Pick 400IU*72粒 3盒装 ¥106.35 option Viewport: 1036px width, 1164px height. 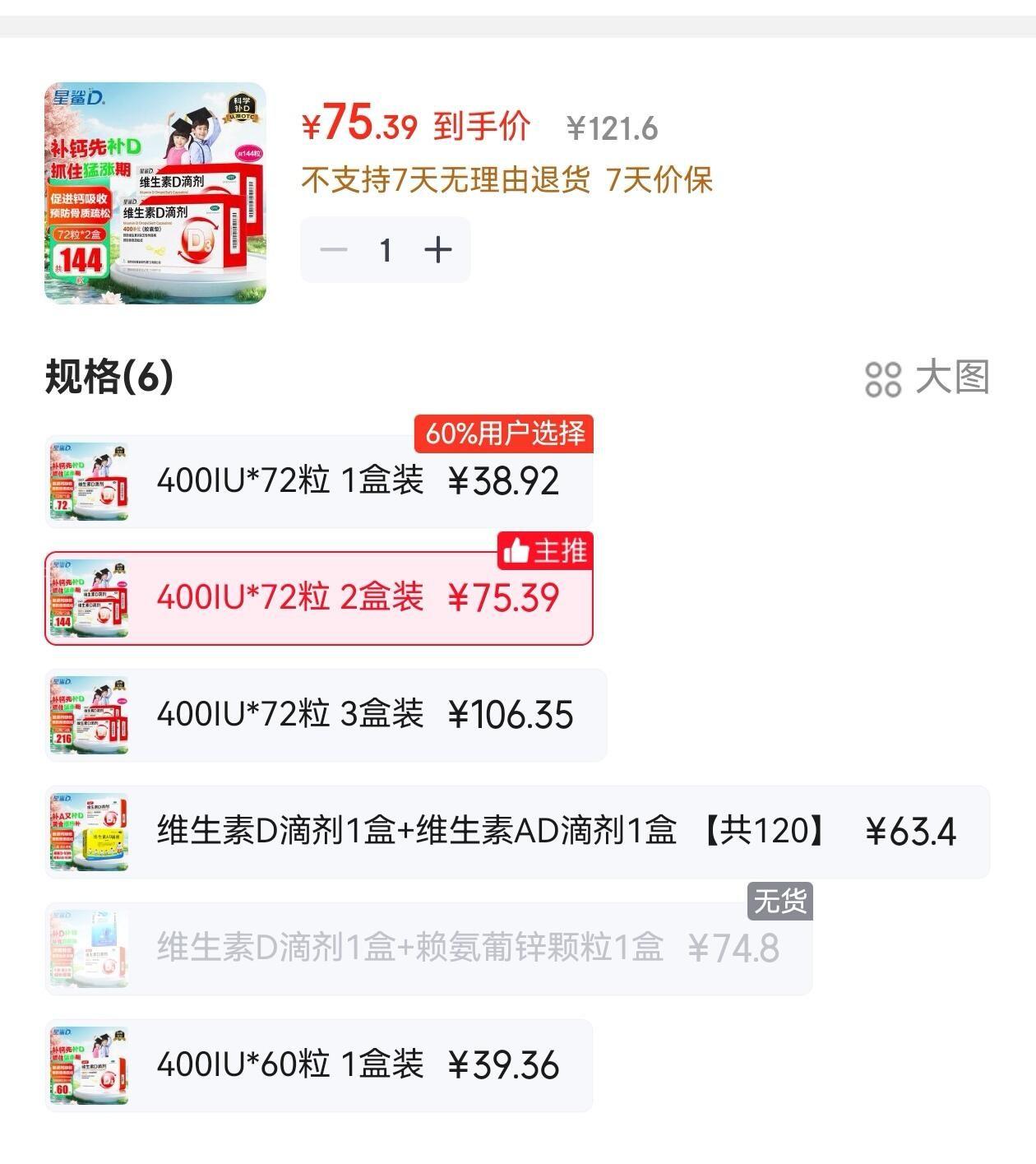pos(326,715)
